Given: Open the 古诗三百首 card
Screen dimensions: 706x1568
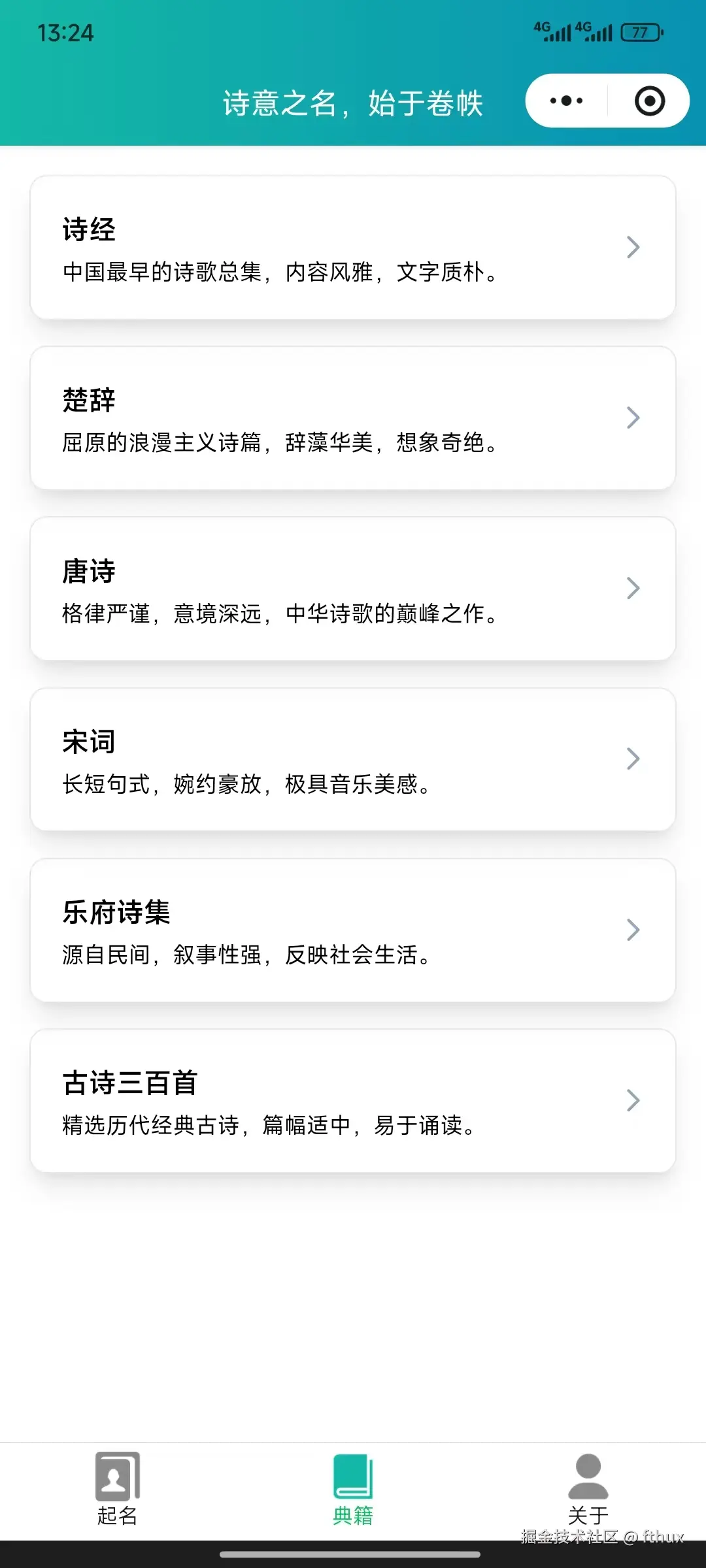Looking at the screenshot, I should point(353,1101).
